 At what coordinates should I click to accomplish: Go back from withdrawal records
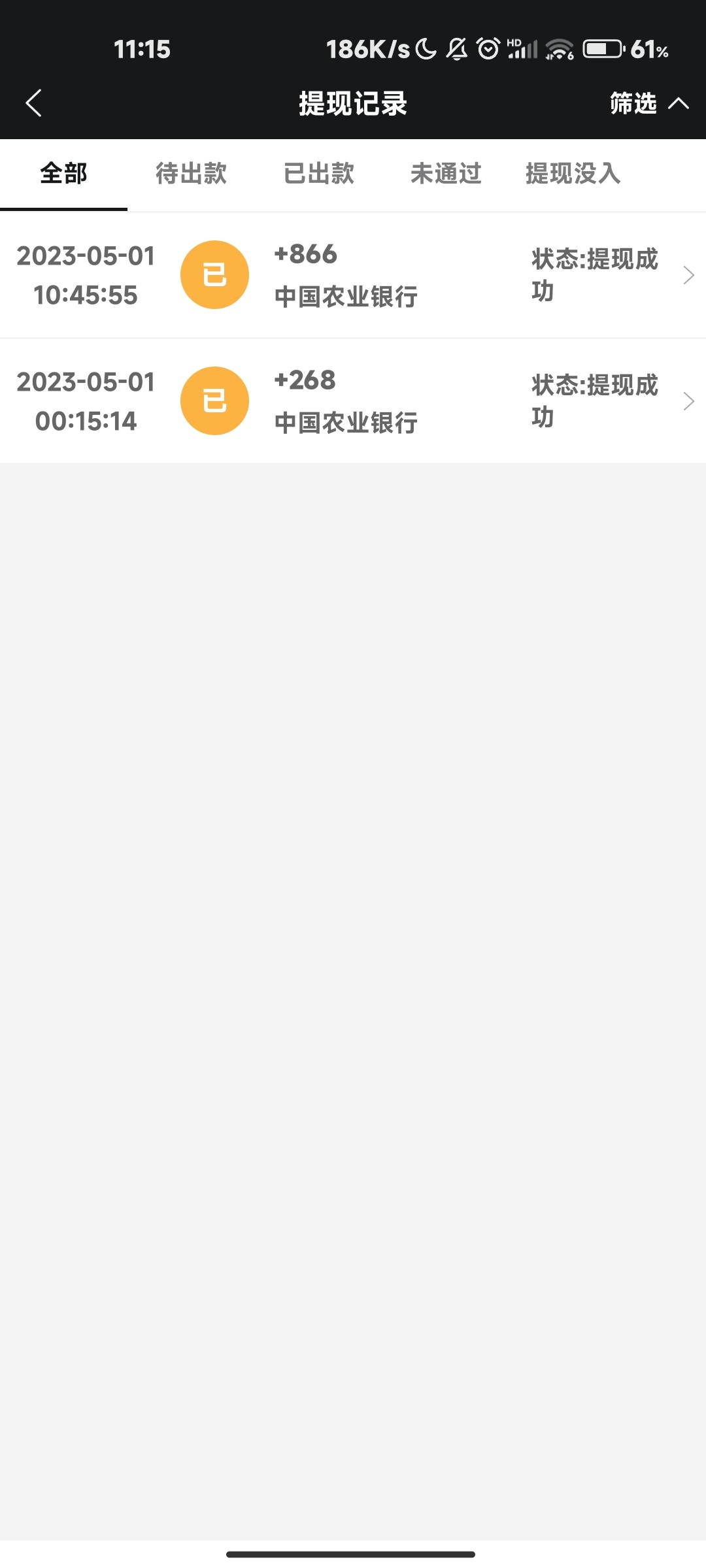tap(34, 103)
